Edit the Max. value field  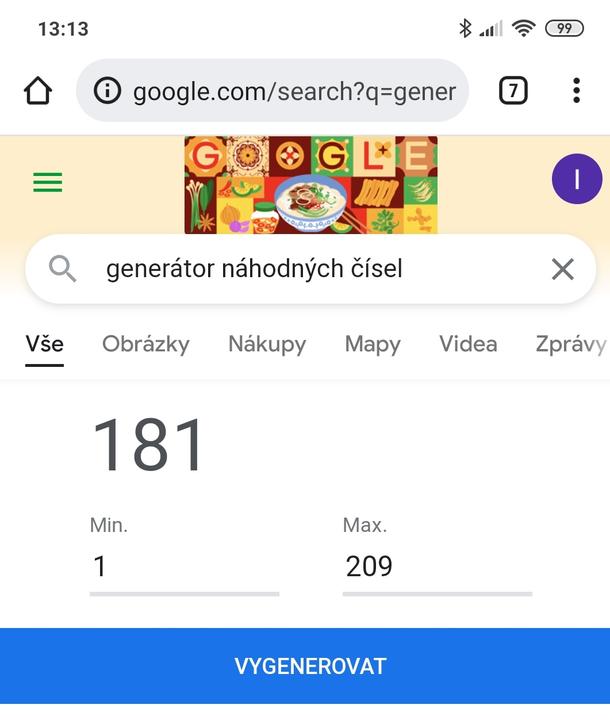(x=437, y=567)
